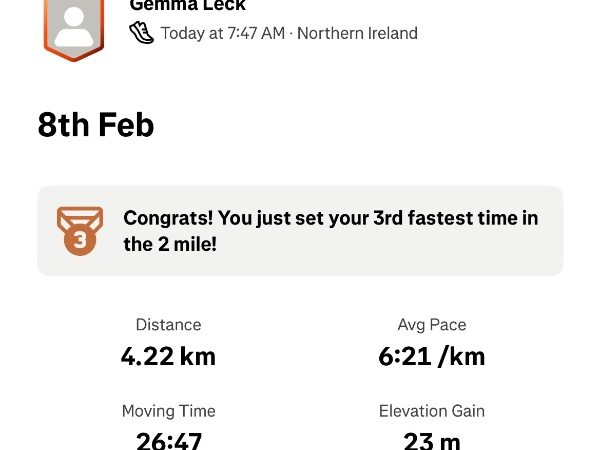The width and height of the screenshot is (600, 450).
Task: Open the 3rd fastest 2 mile achievement banner
Action: 300,231
